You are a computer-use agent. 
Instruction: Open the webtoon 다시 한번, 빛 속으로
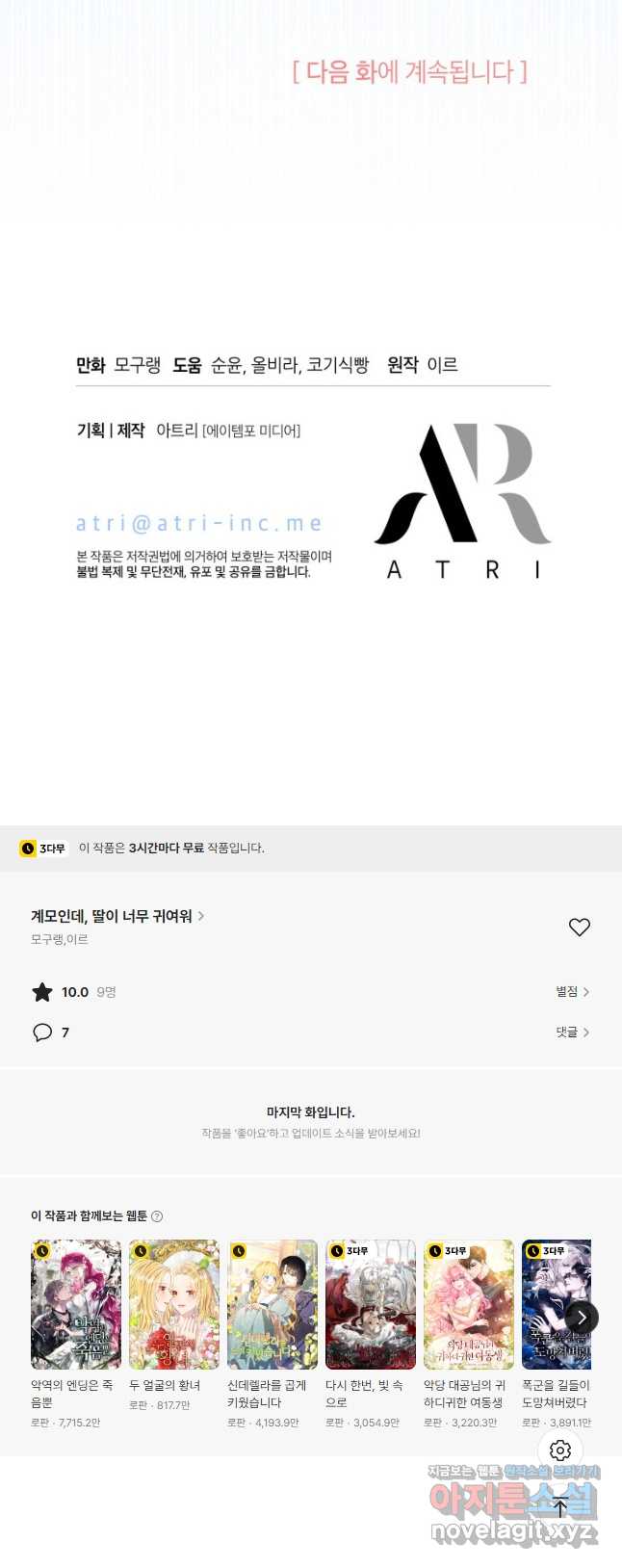371,1304
